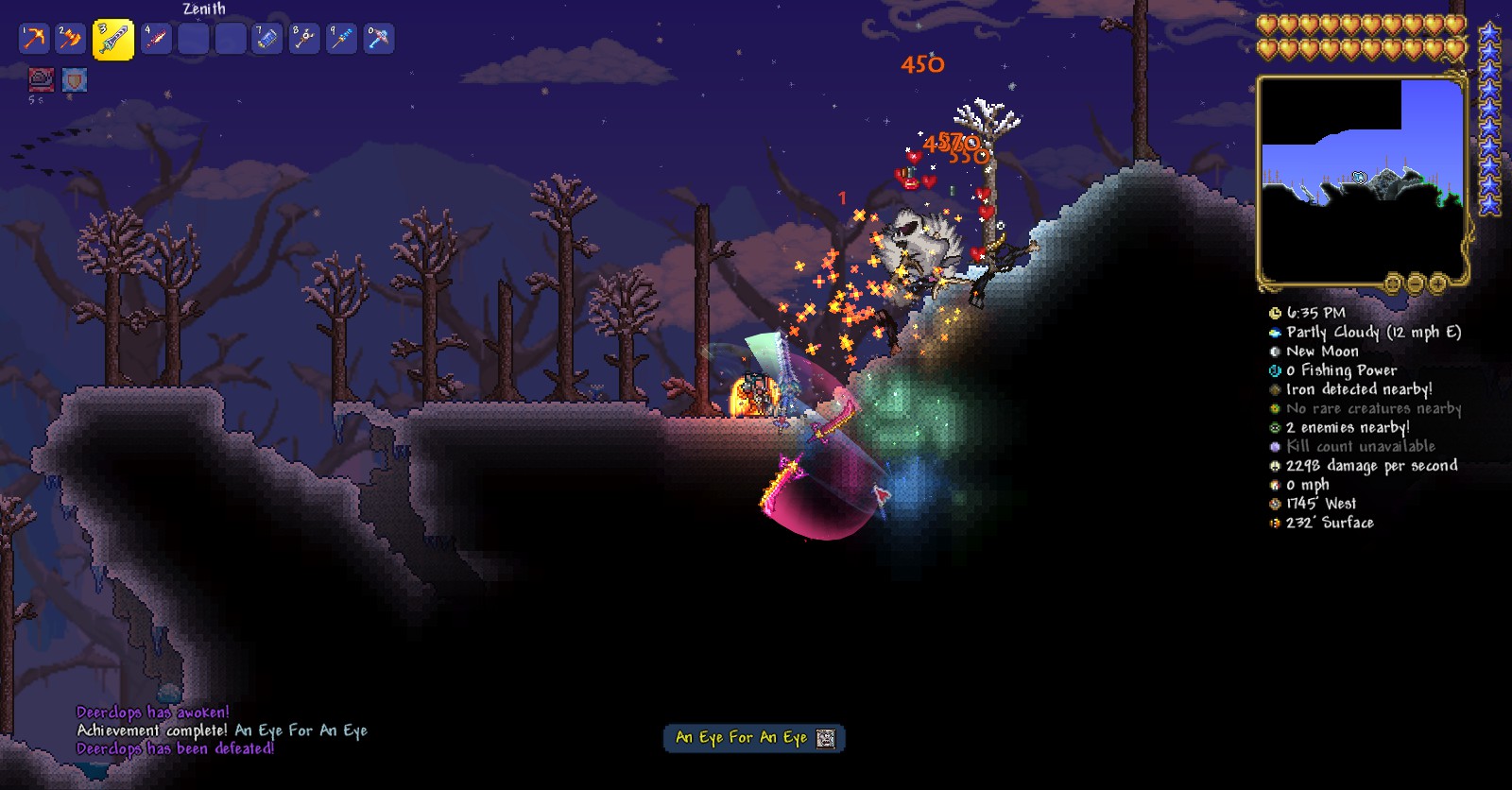Open the minimap

(x=1362, y=180)
